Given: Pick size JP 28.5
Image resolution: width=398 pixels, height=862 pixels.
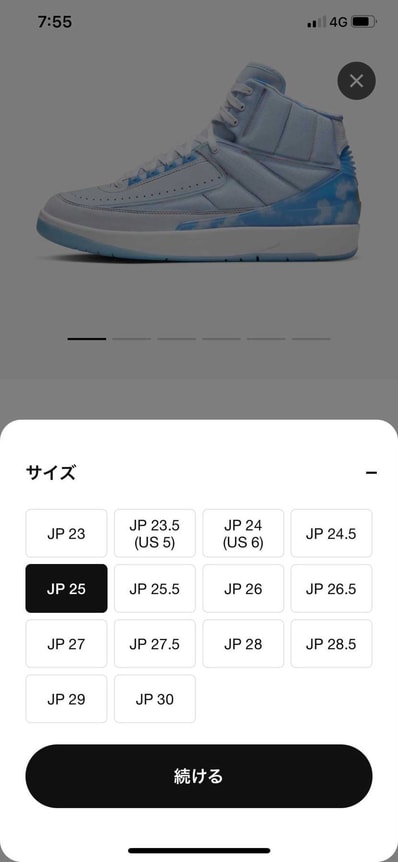Looking at the screenshot, I should coord(331,644).
